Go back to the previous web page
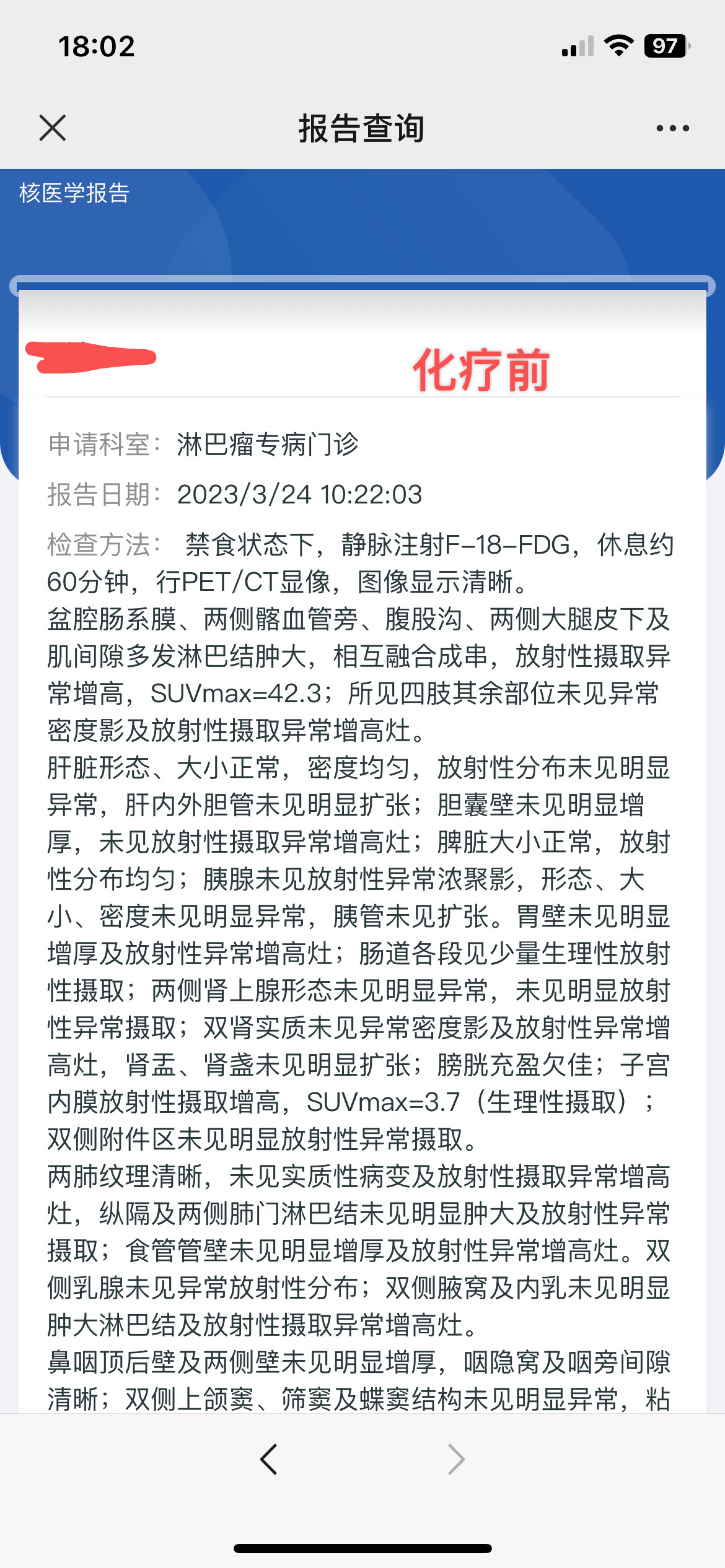The image size is (725, 1568). coord(269,1459)
